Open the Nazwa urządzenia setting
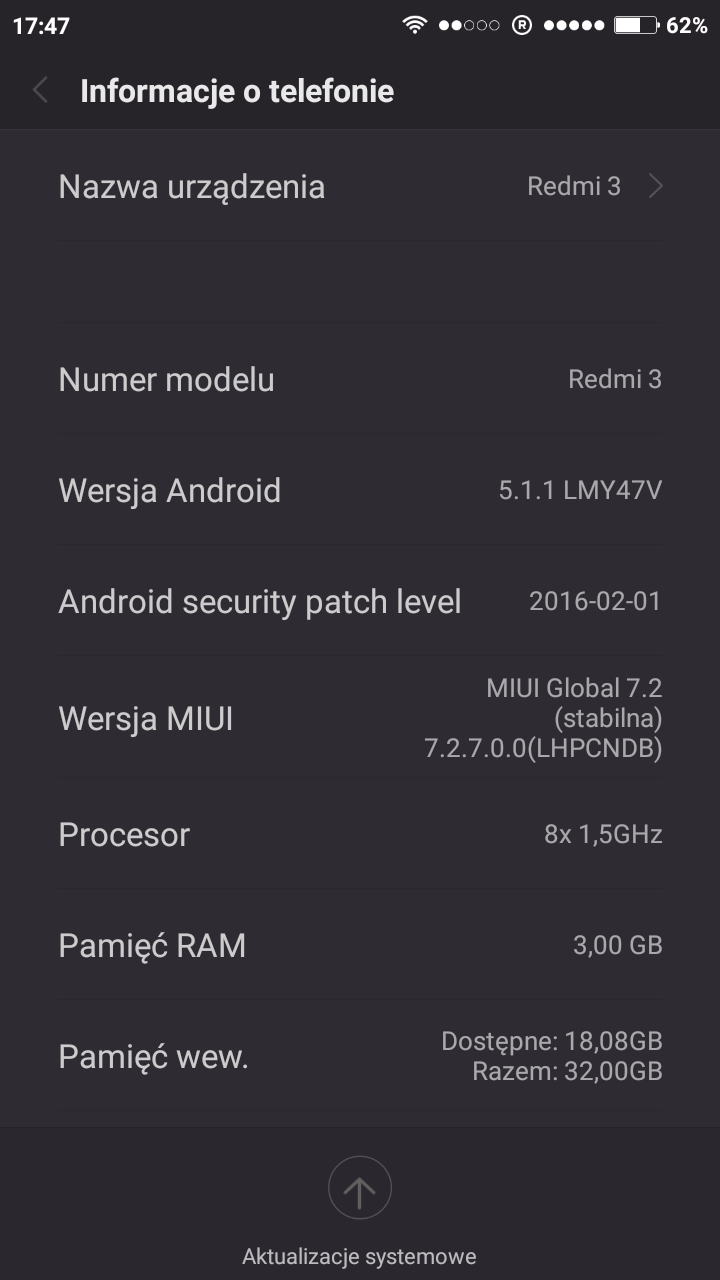 click(360, 187)
